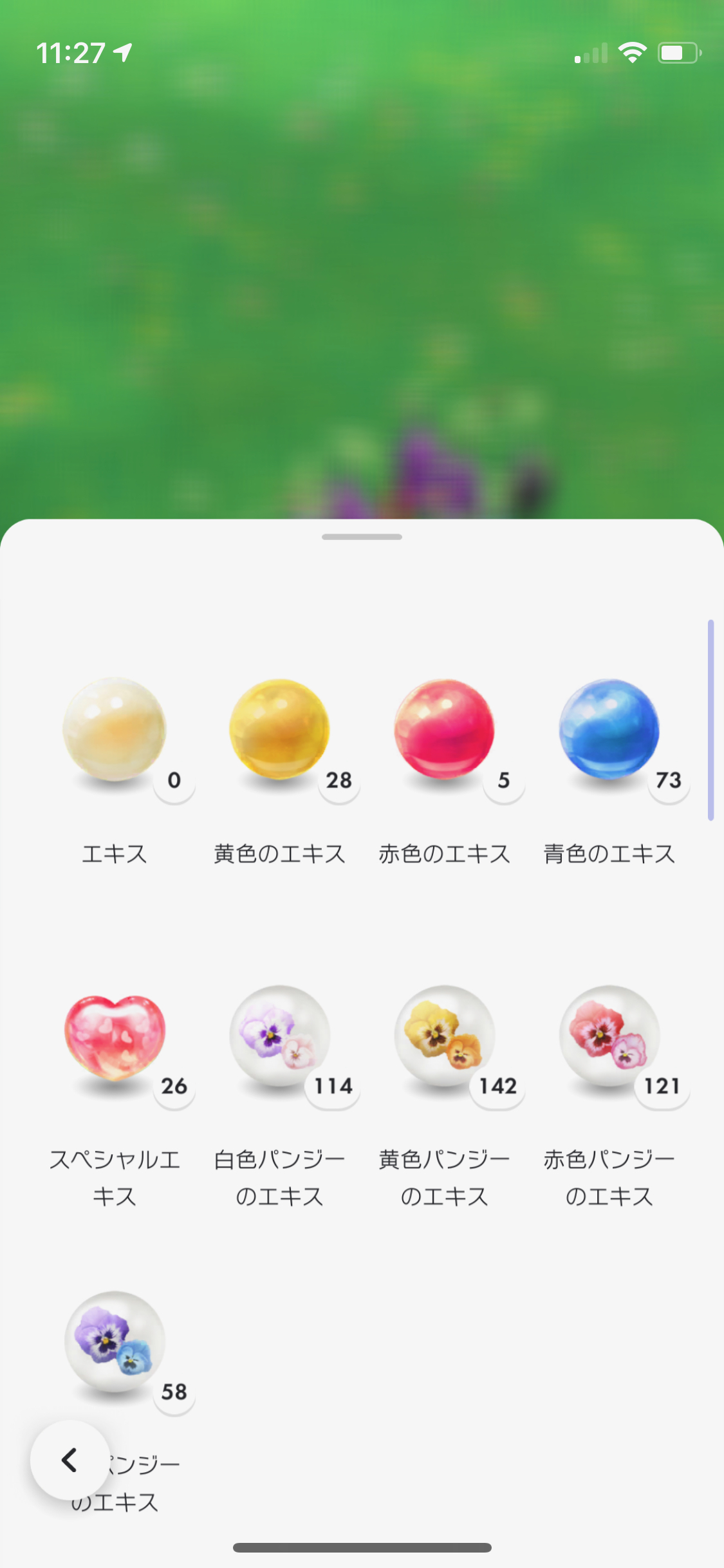Select the plain エキス nectar item
The width and height of the screenshot is (724, 1568).
click(115, 730)
